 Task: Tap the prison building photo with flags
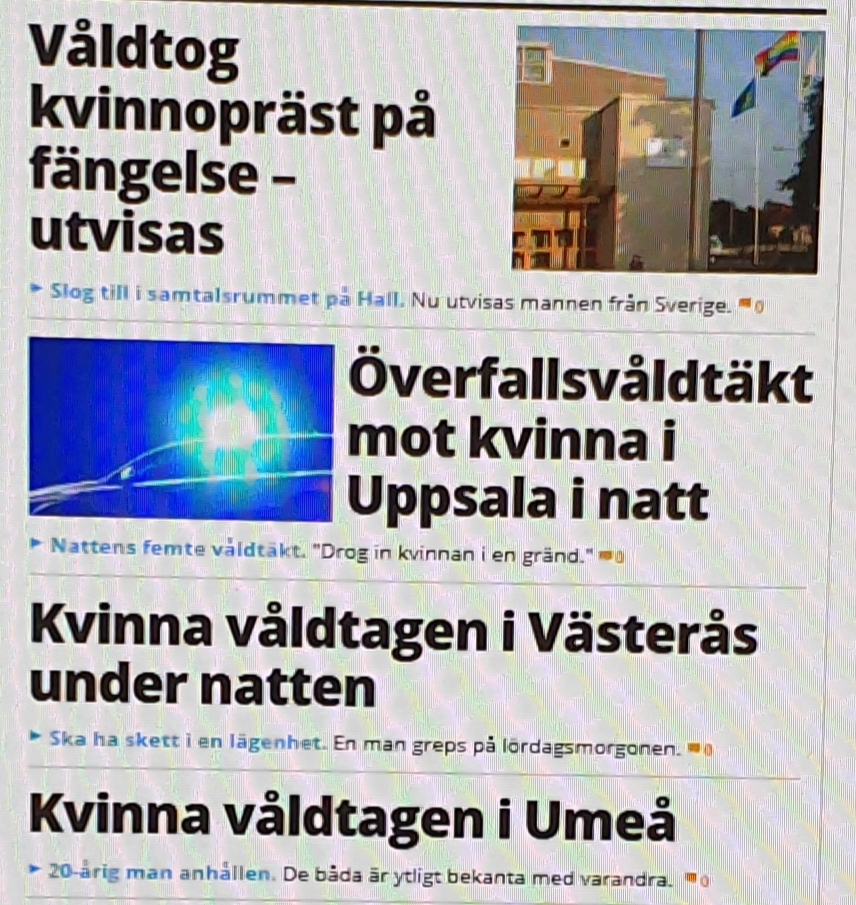pyautogui.click(x=667, y=150)
